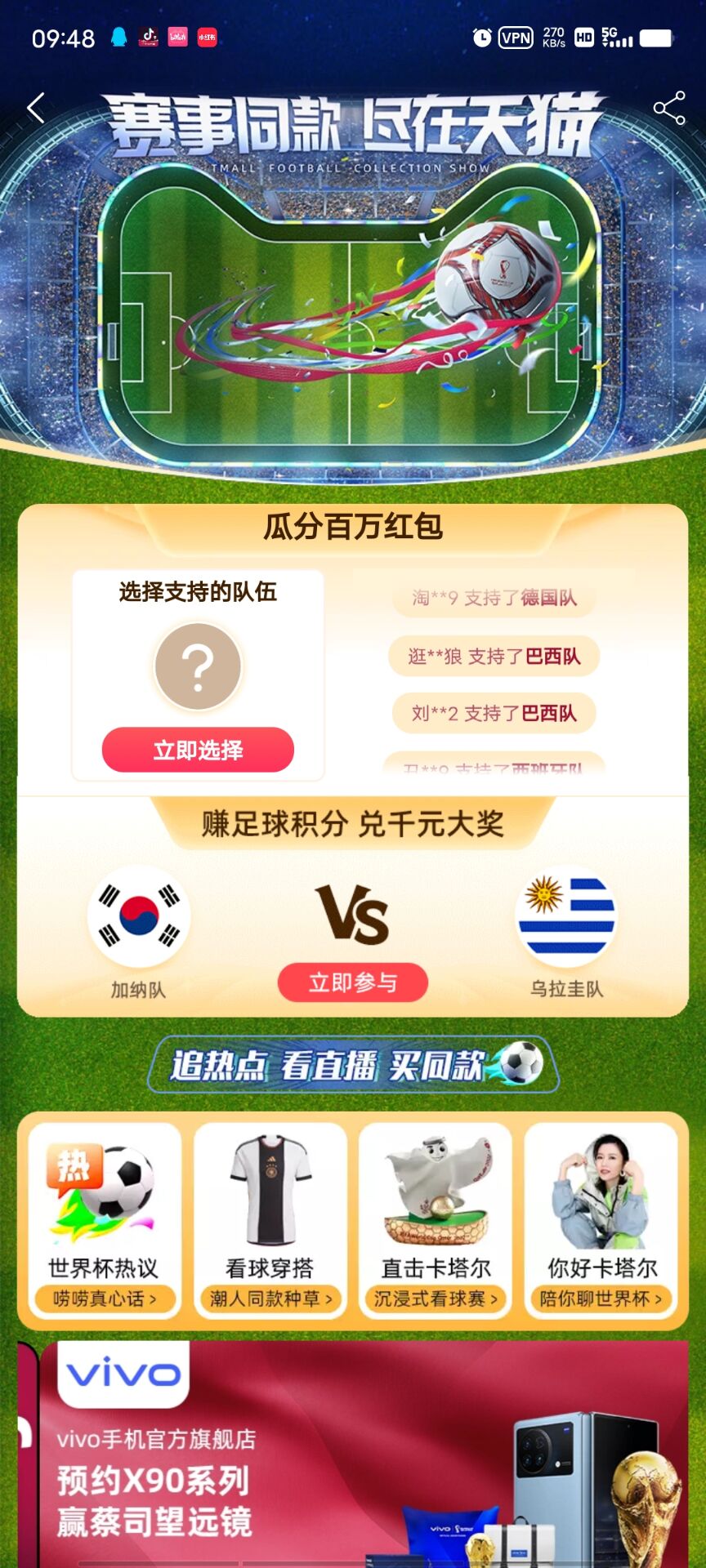Open the share icon at top right
The image size is (706, 1568).
tap(670, 106)
